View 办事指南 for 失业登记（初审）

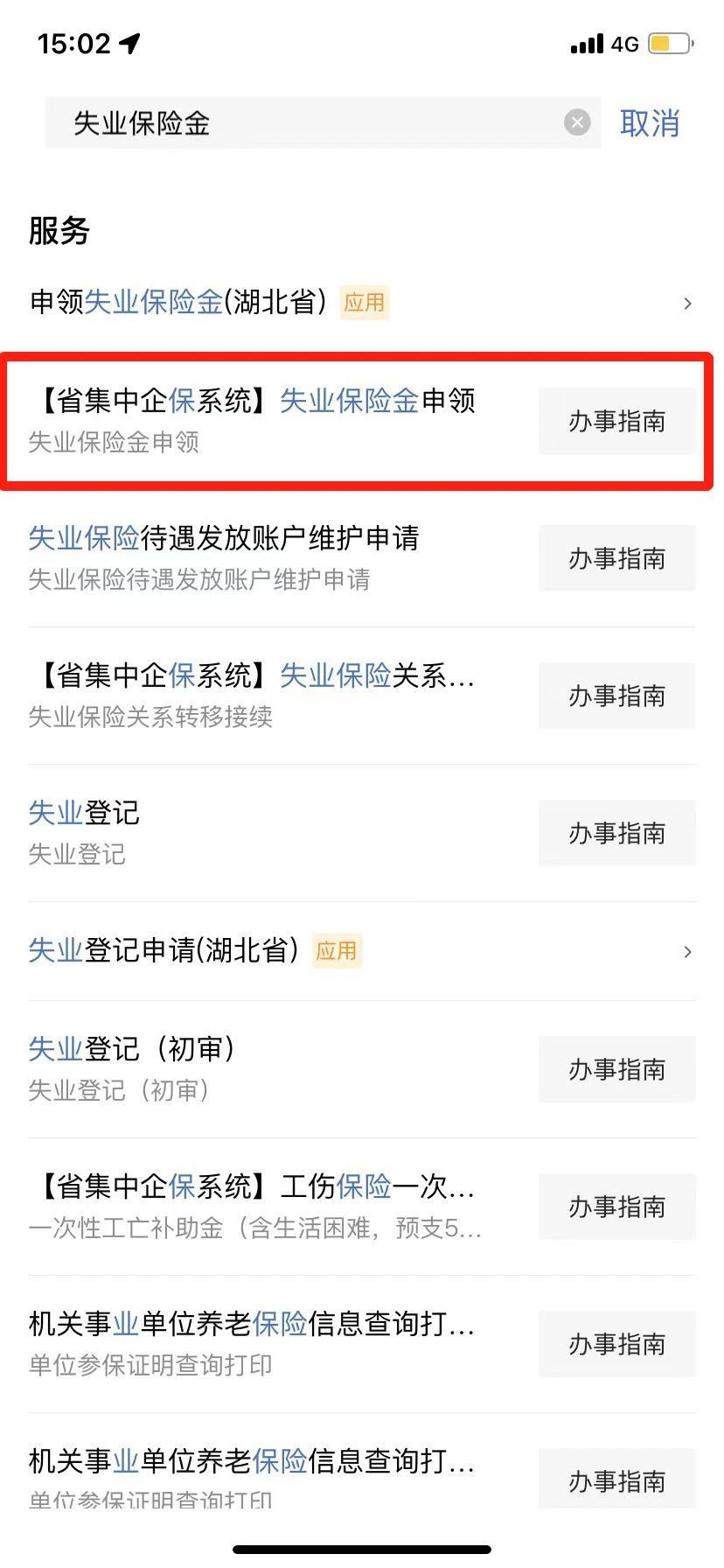[616, 1069]
